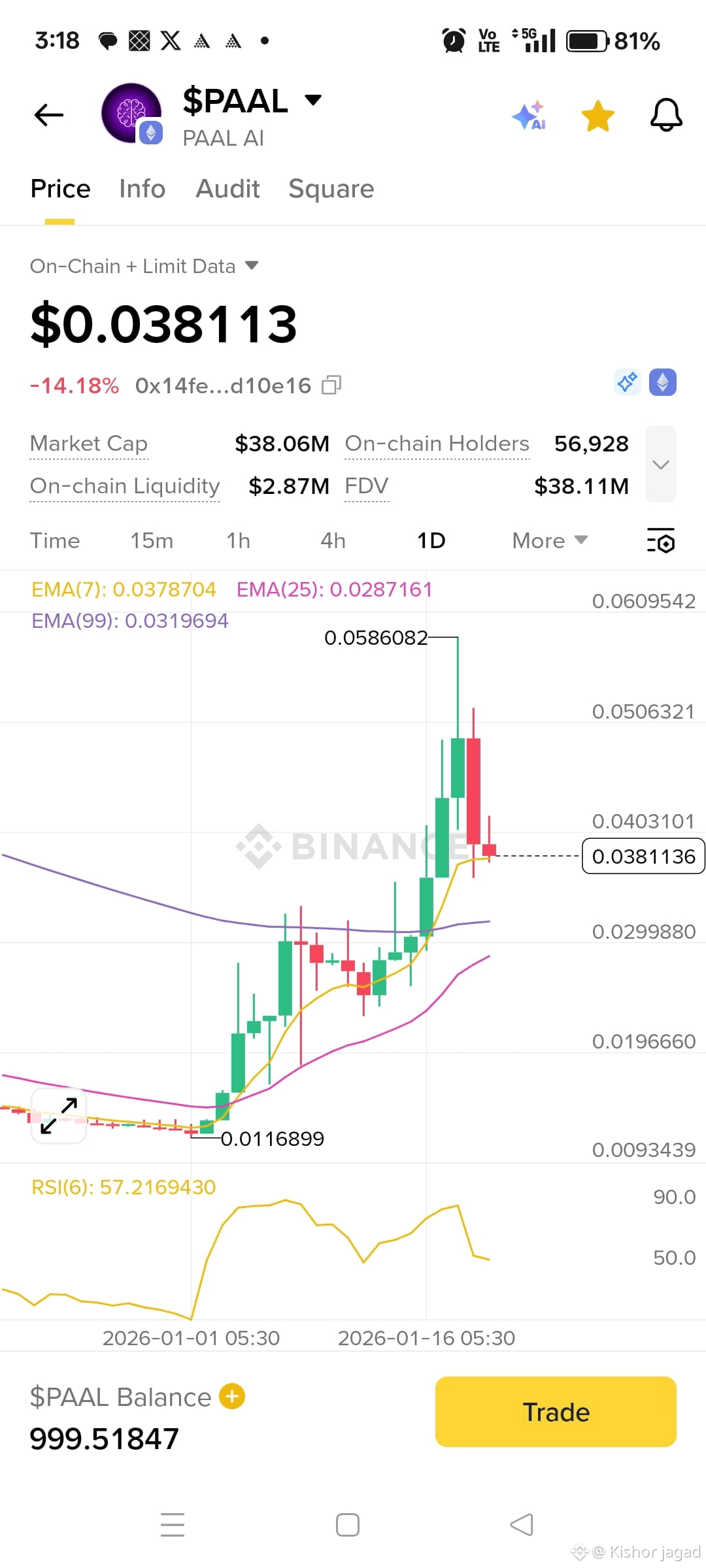Tap the AI sparkle icon beside the price
This screenshot has height=1568, width=706.
627,383
